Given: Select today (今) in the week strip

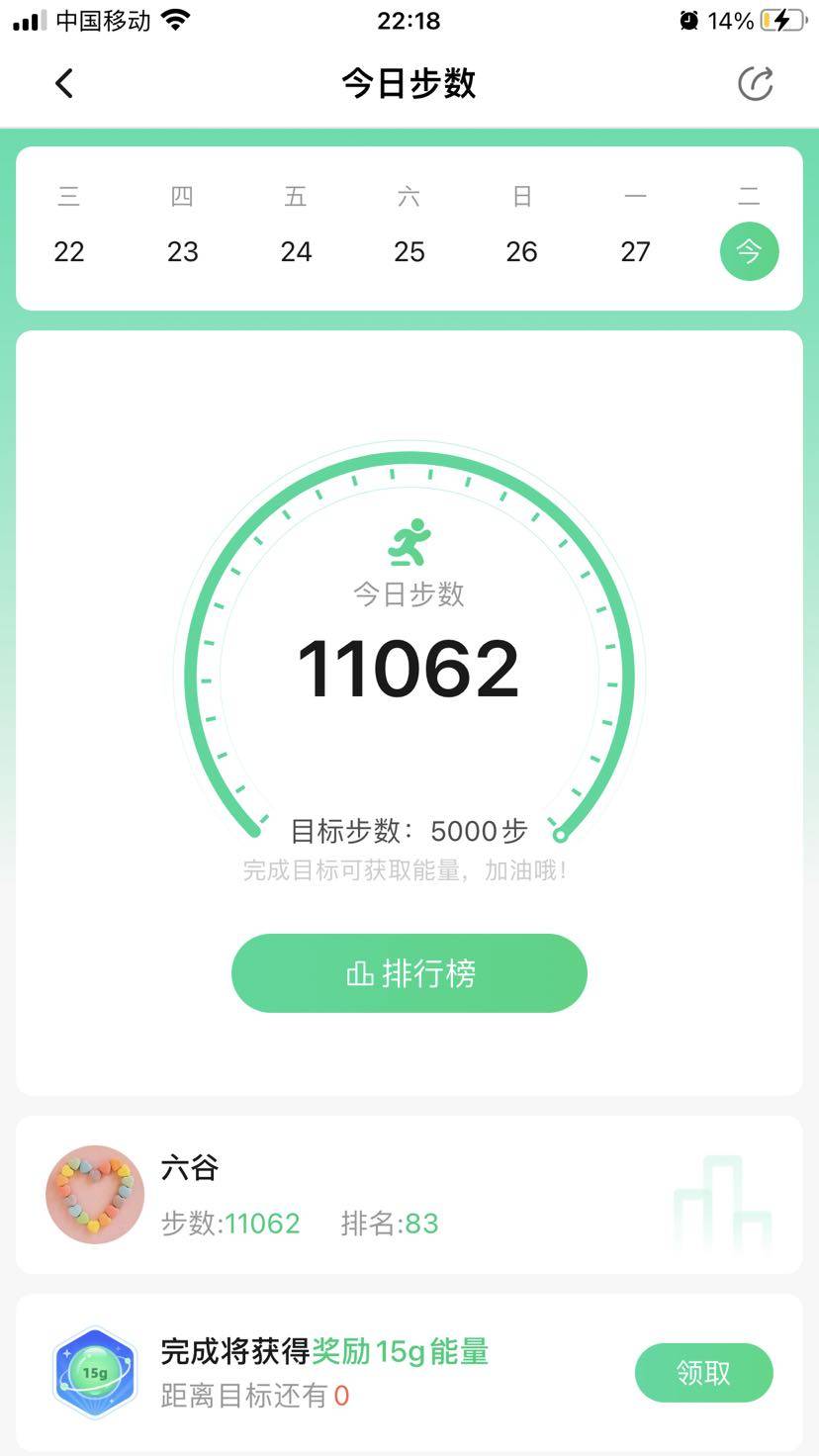Looking at the screenshot, I should pyautogui.click(x=749, y=251).
